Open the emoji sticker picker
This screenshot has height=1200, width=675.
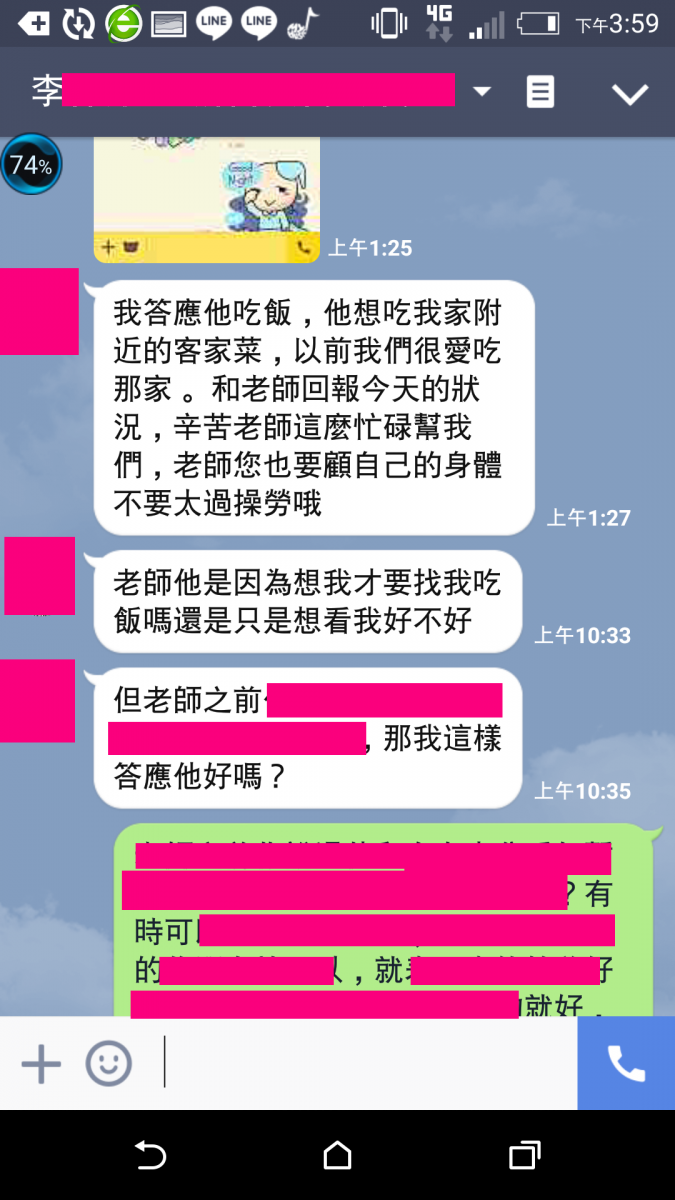pyautogui.click(x=108, y=1064)
